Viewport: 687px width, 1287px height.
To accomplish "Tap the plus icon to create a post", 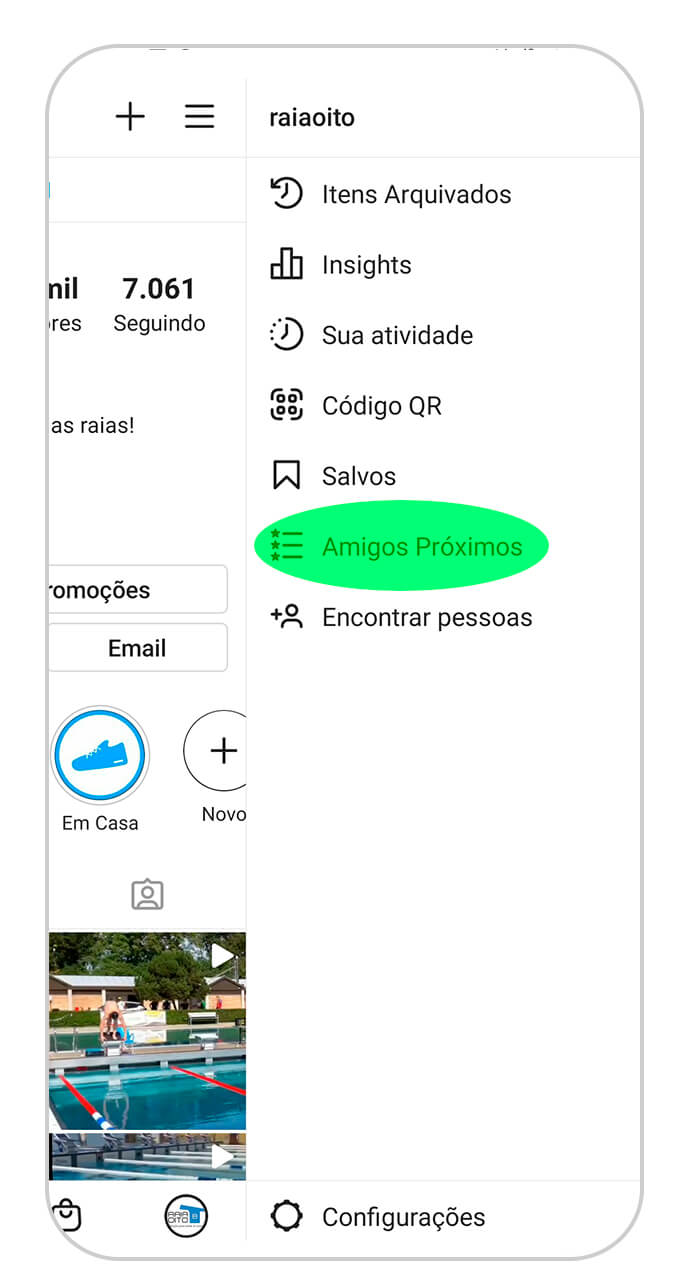I will click(x=130, y=117).
